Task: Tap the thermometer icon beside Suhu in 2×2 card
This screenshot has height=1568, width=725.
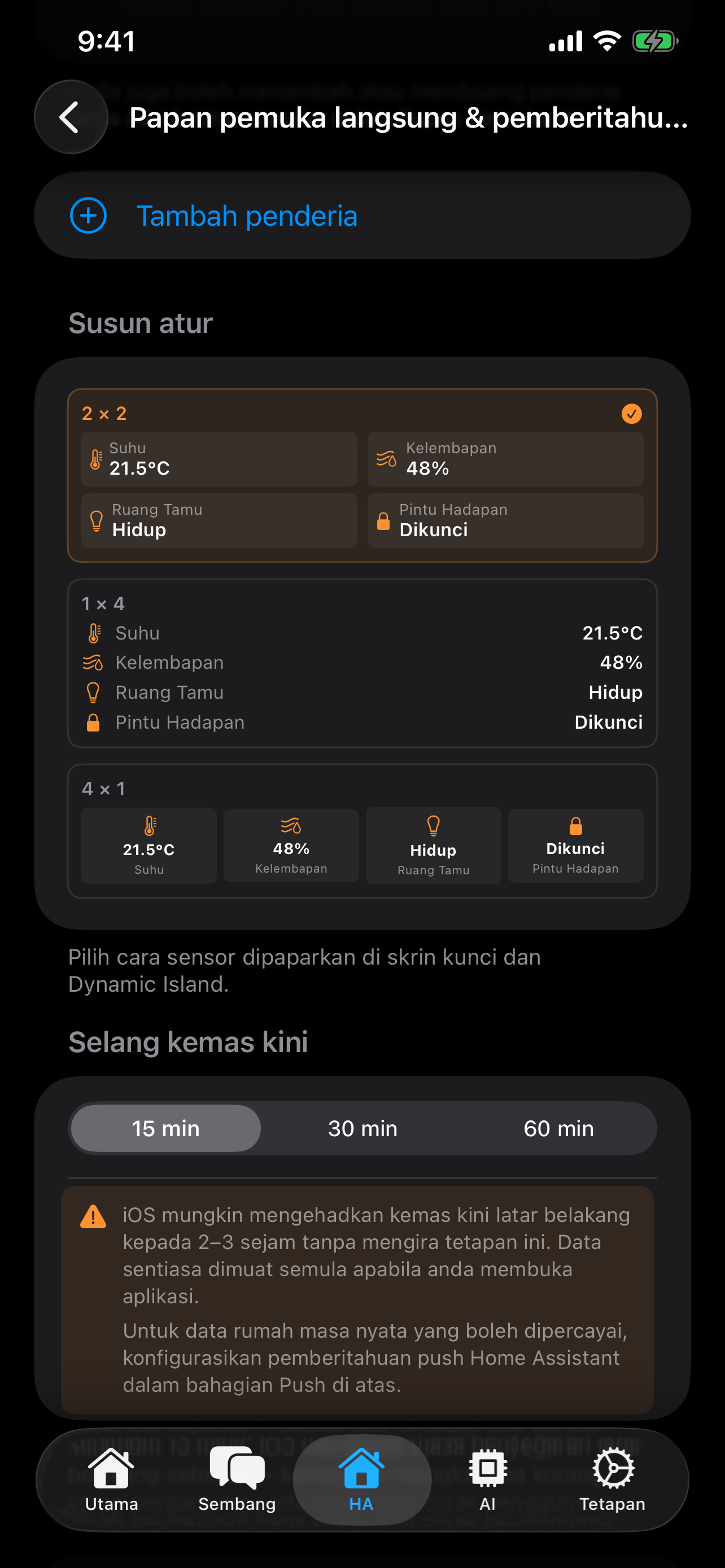Action: coord(95,459)
